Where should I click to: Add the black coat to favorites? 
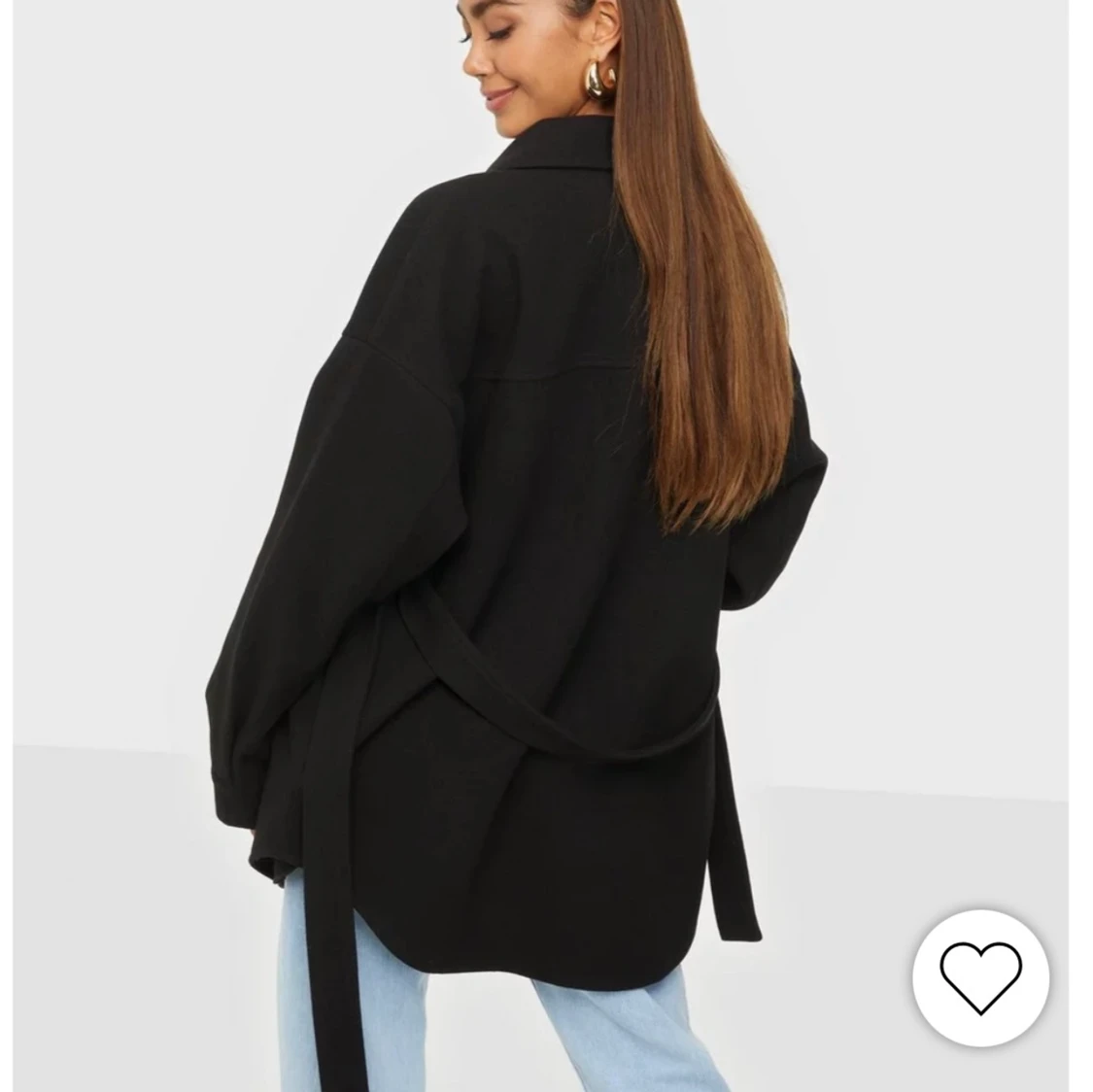tap(980, 977)
